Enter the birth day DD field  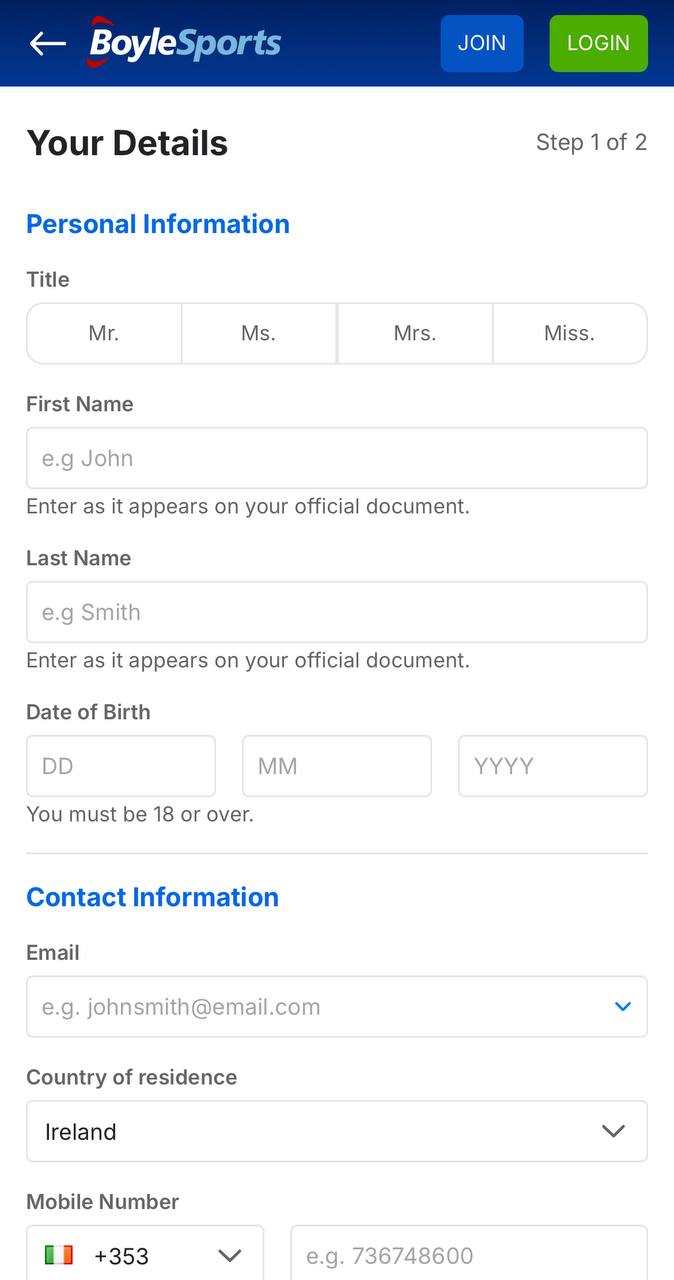point(121,766)
